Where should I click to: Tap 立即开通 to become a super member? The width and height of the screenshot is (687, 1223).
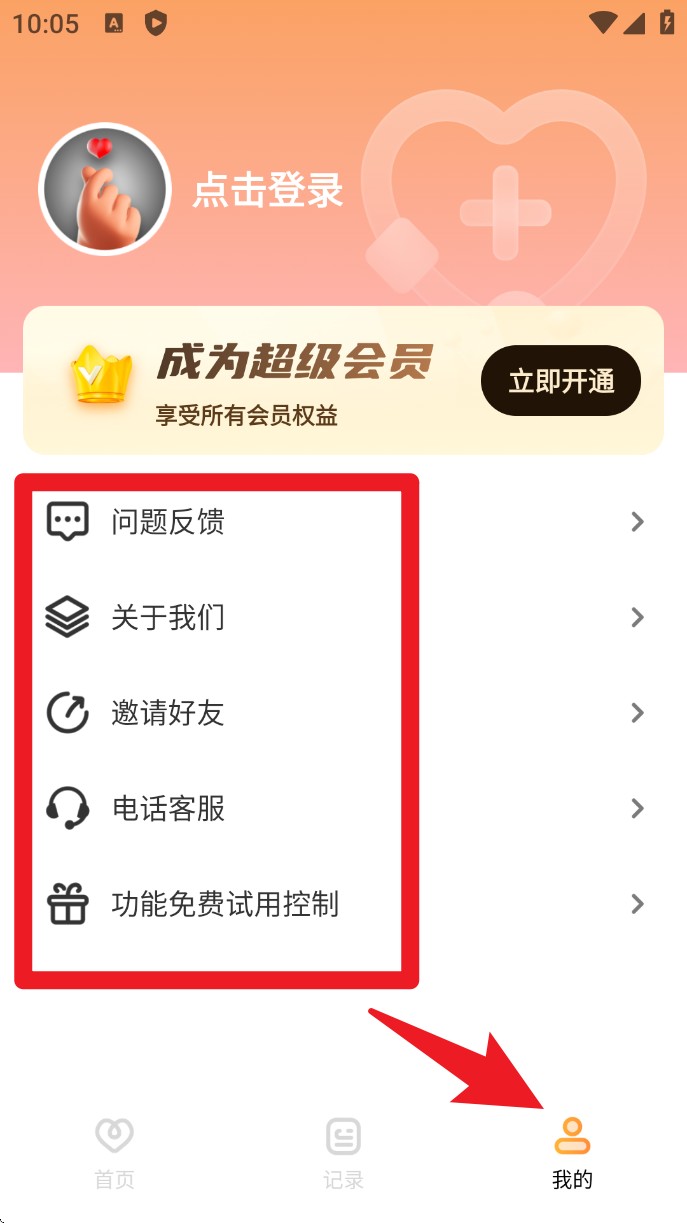pyautogui.click(x=560, y=381)
